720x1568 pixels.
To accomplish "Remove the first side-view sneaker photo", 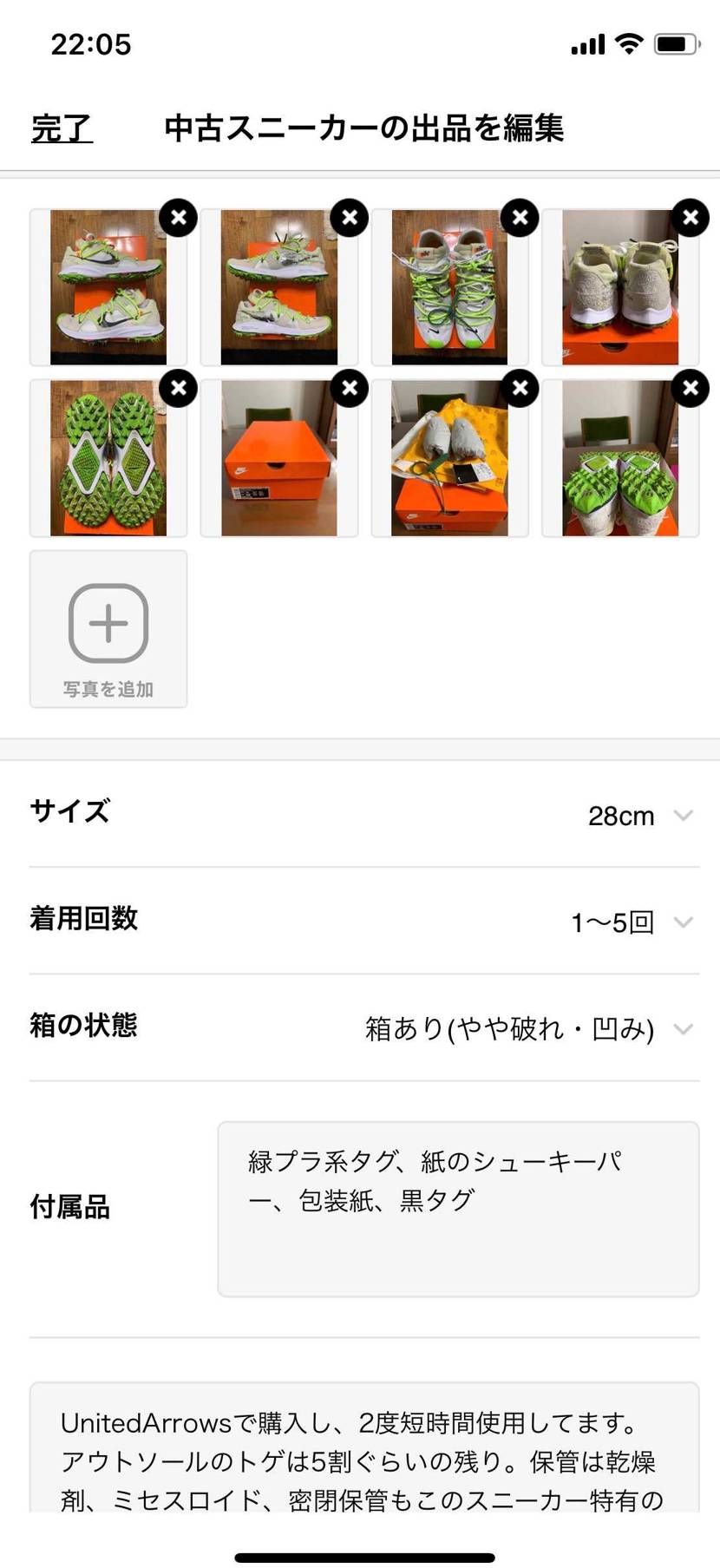I will [x=179, y=218].
